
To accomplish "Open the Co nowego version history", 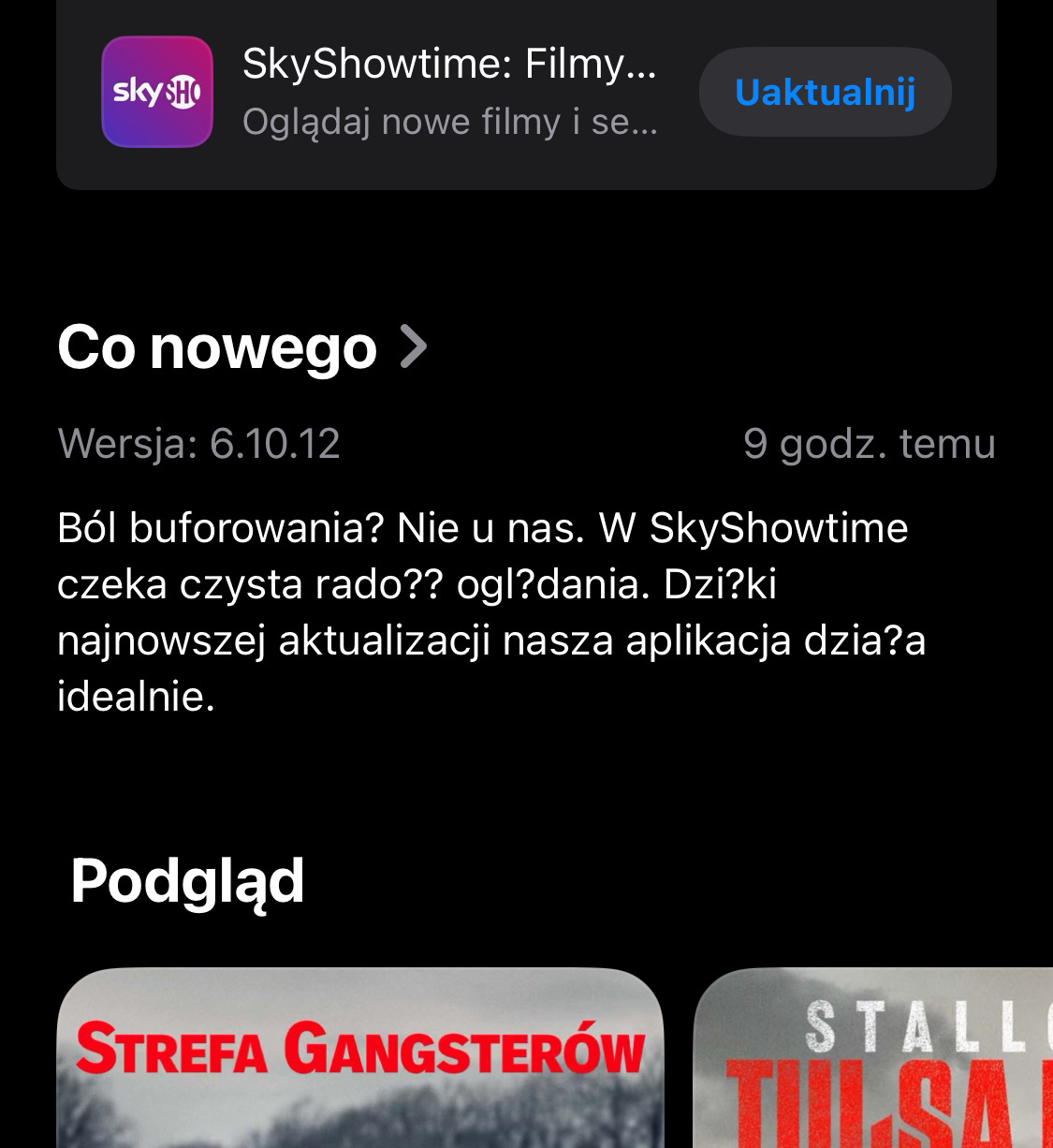I will 241,347.
